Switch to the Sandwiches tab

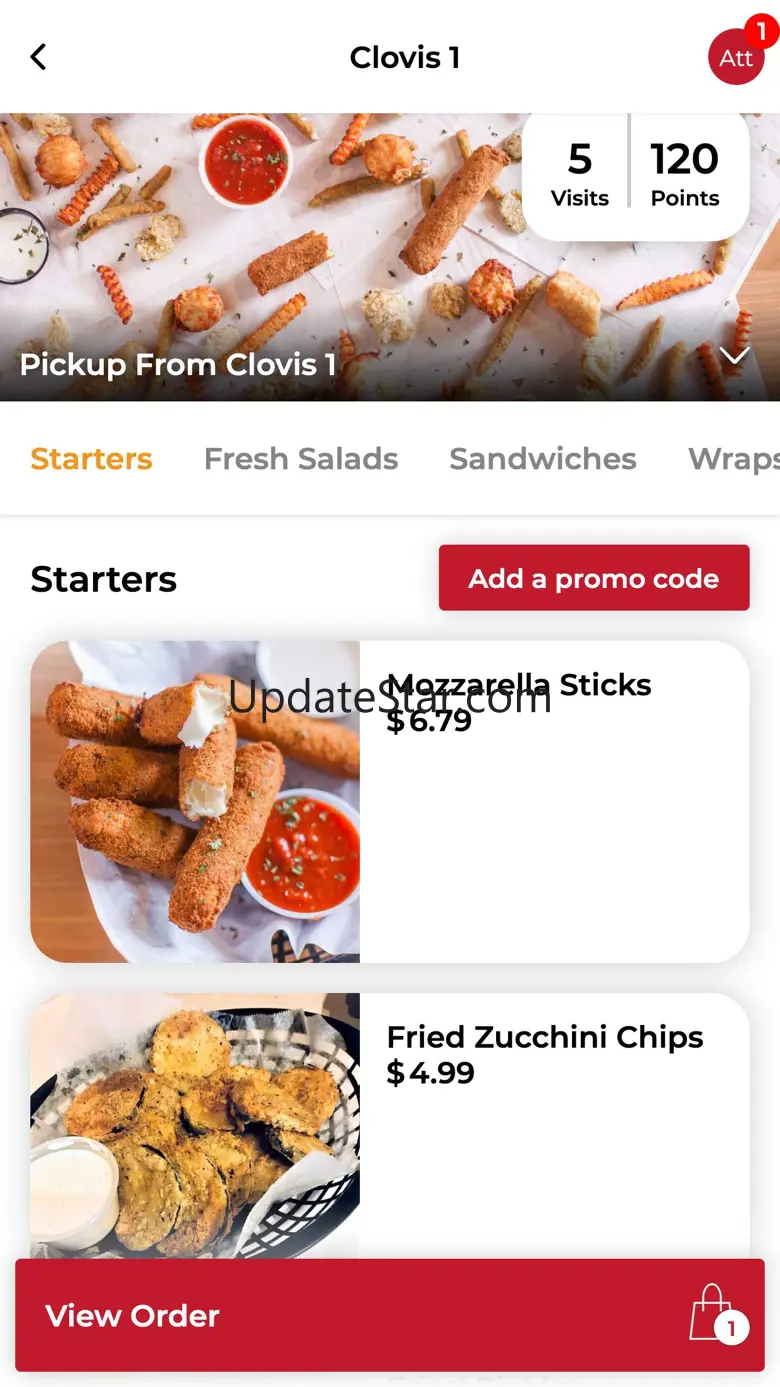click(x=543, y=459)
